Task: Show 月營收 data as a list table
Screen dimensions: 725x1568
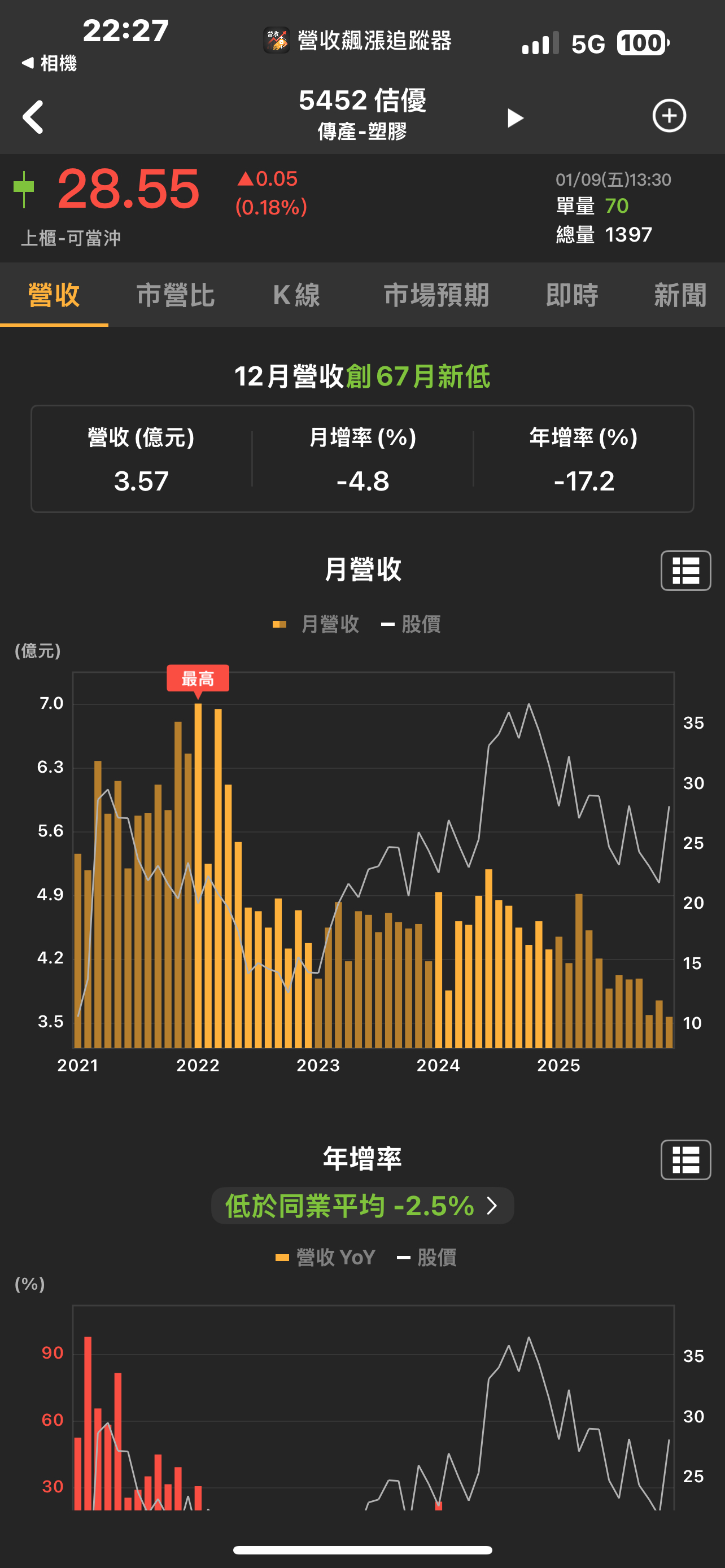Action: click(x=685, y=570)
